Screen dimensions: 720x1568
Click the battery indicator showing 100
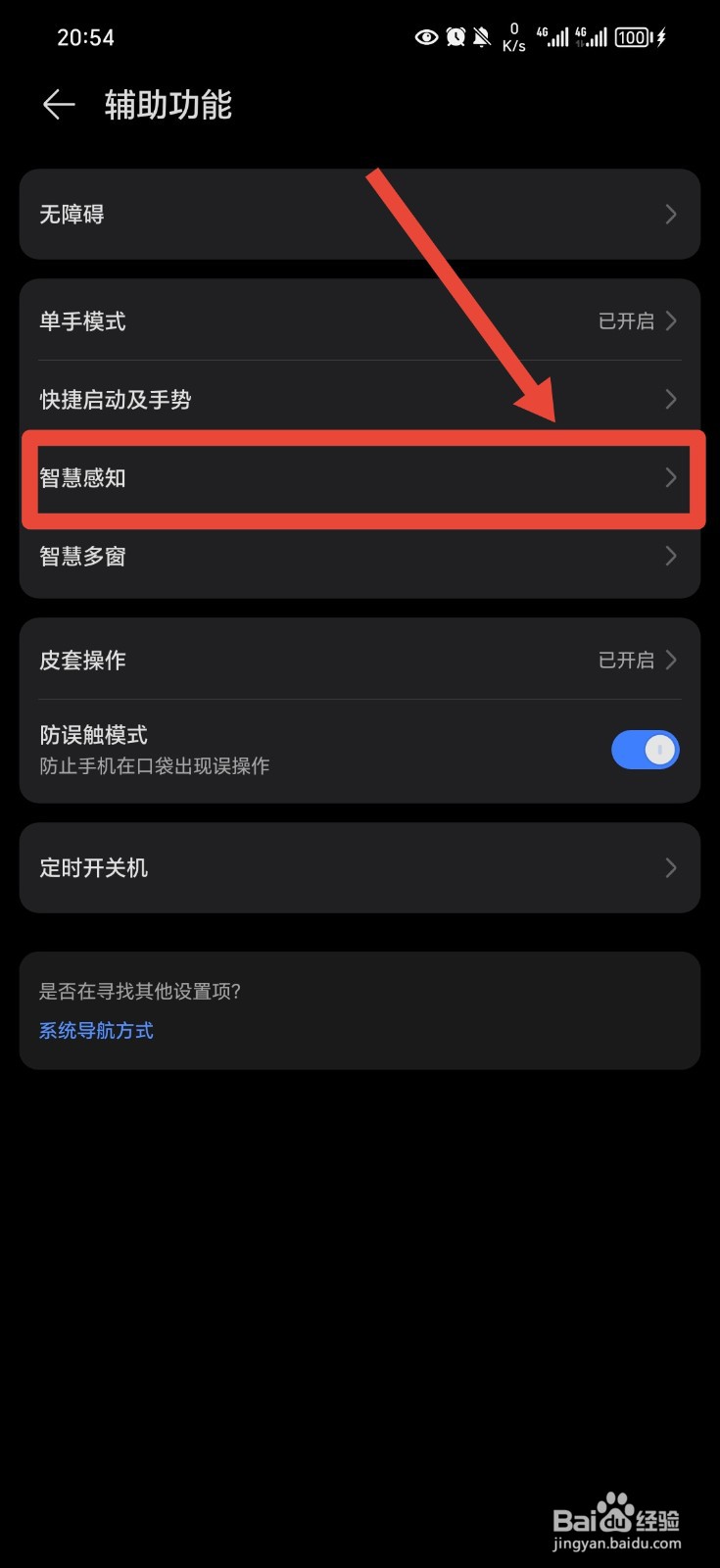[x=634, y=37]
